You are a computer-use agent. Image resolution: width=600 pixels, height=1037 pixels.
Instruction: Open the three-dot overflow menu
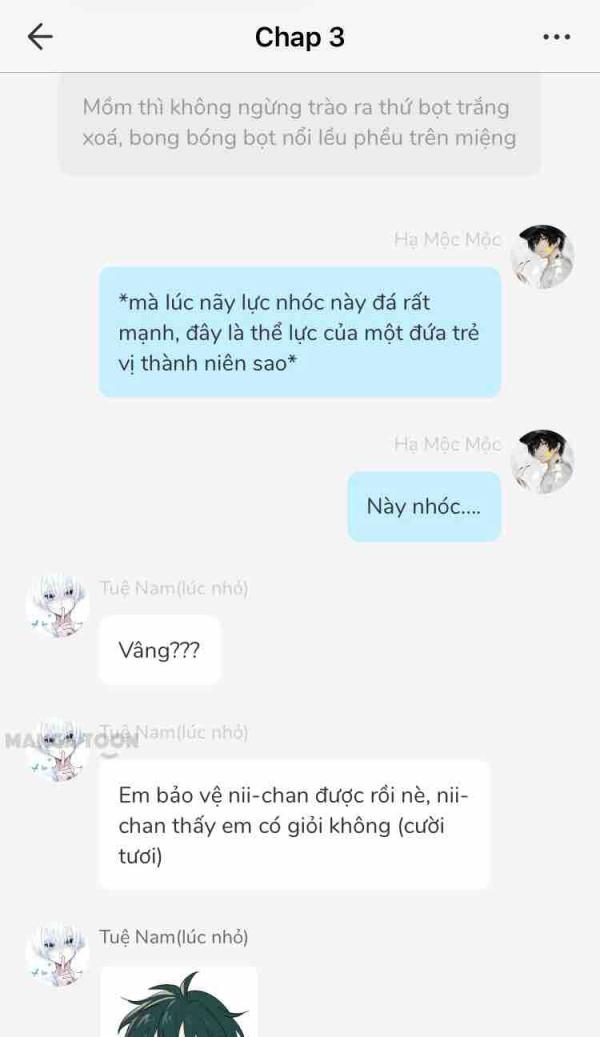[x=556, y=37]
